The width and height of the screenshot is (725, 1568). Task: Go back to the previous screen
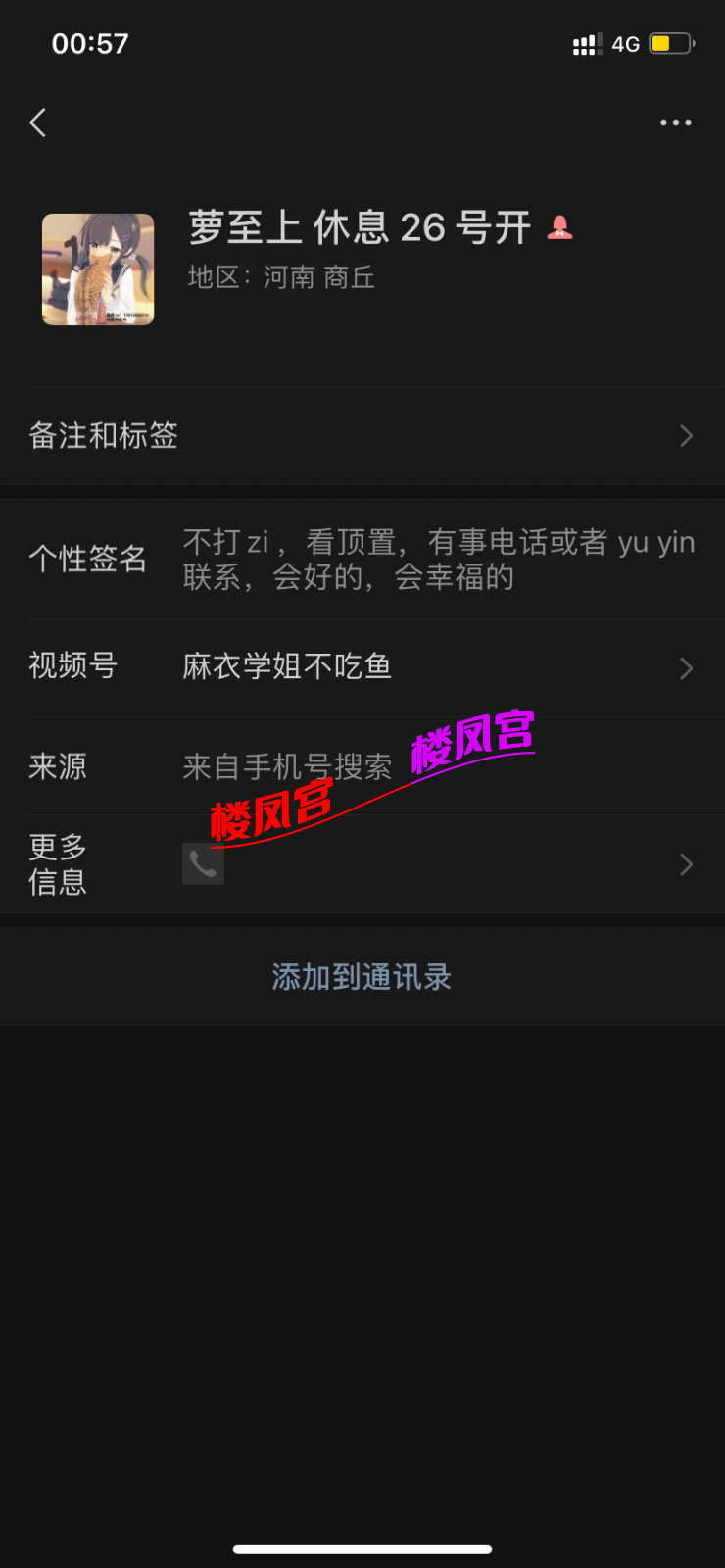coord(38,122)
